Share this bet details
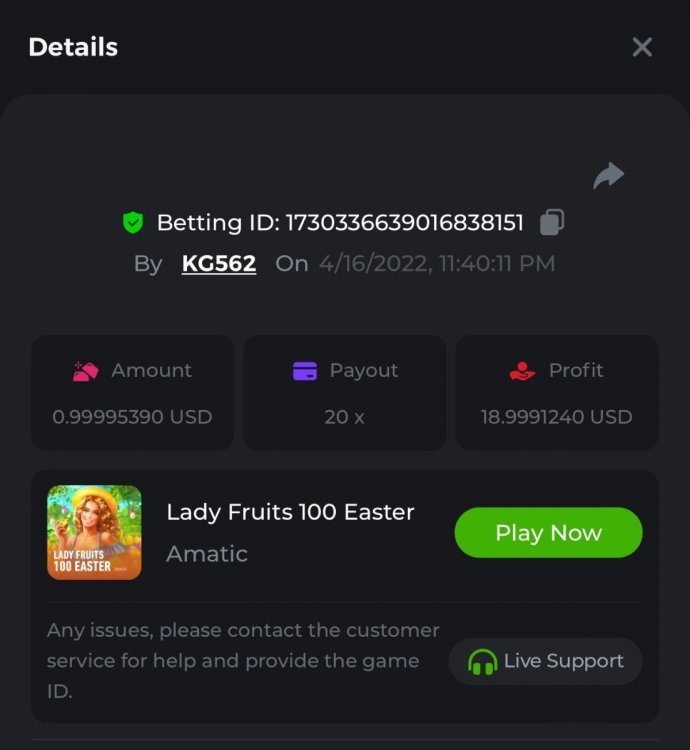This screenshot has width=690, height=750. coord(608,177)
